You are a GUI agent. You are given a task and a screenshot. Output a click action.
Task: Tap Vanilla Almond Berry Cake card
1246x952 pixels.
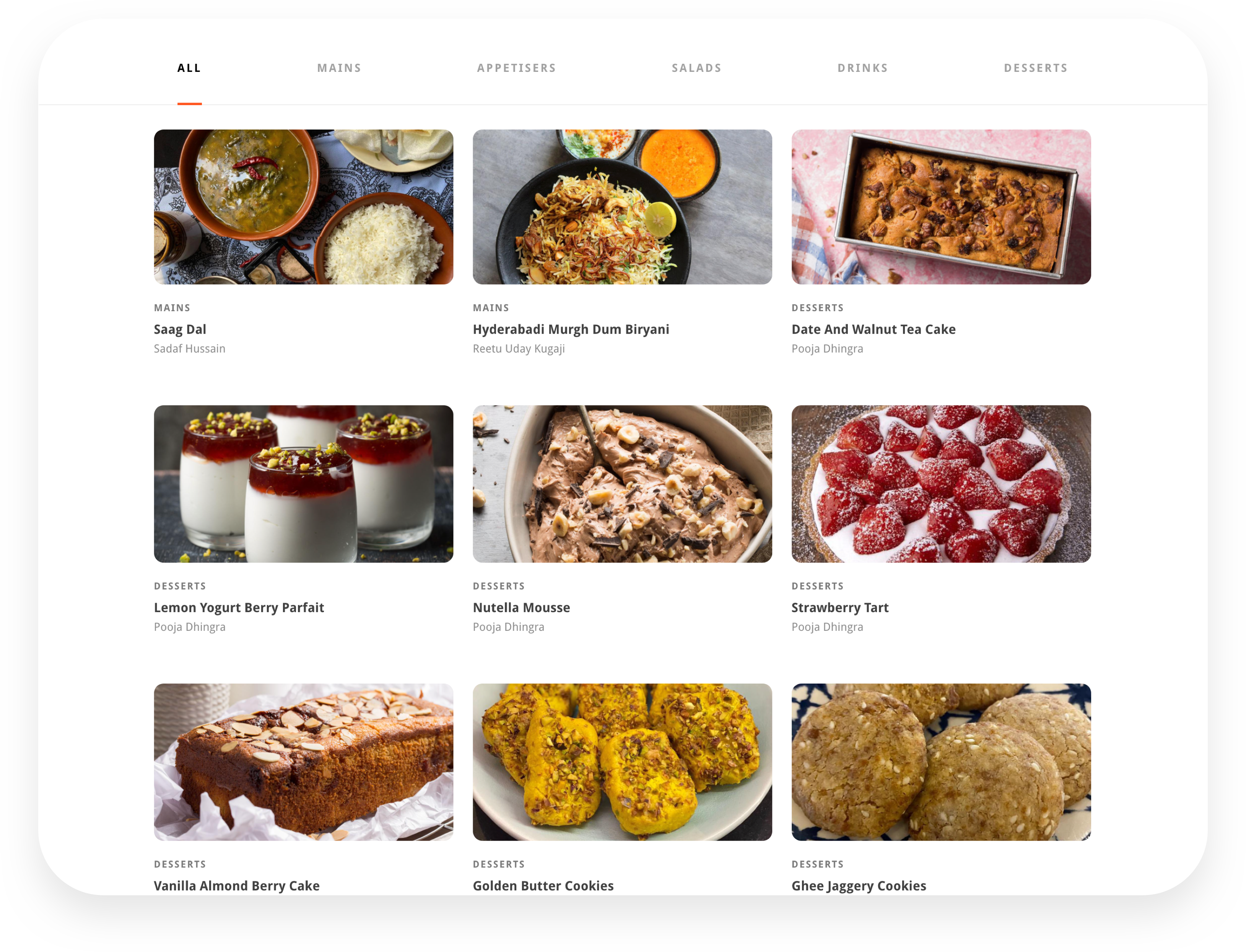point(303,762)
